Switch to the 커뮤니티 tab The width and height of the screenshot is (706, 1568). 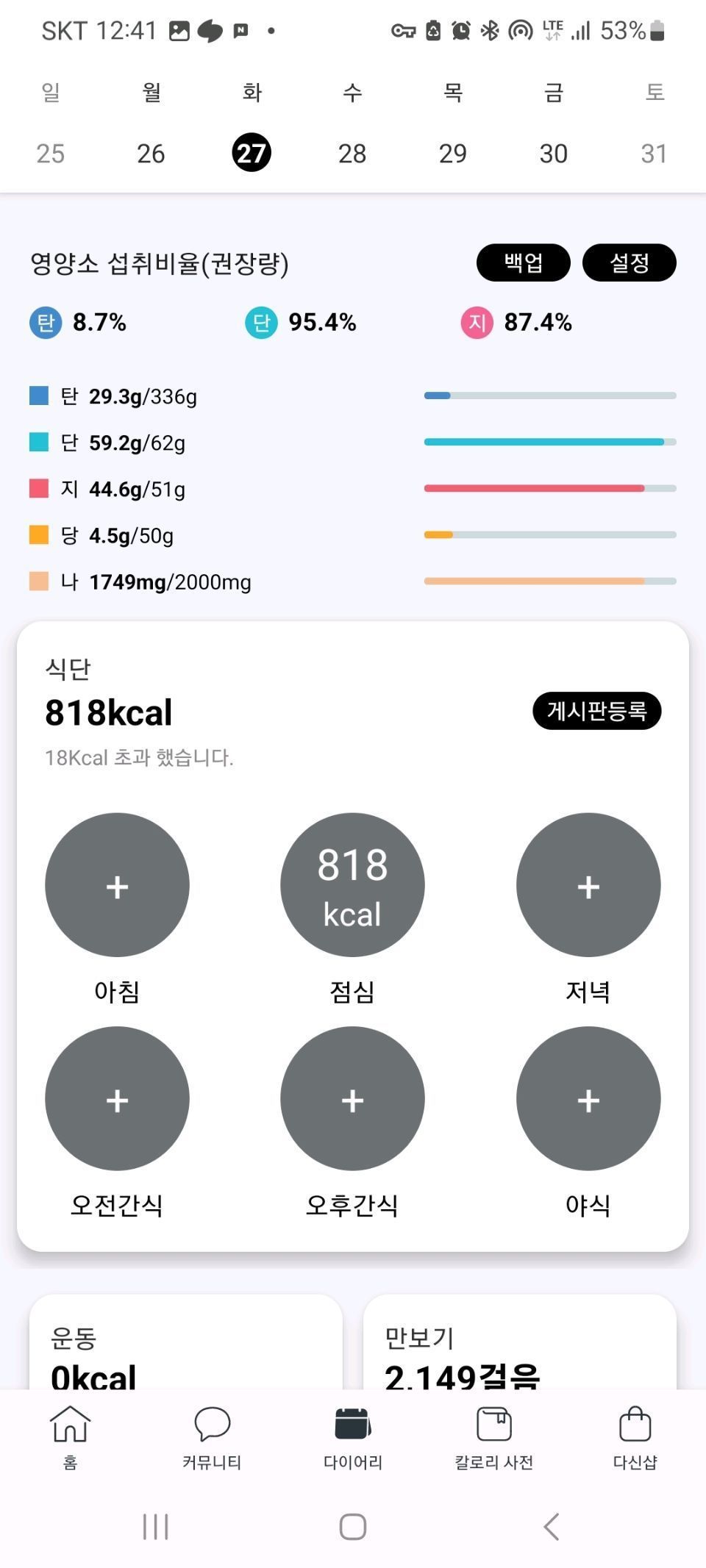point(212,1437)
